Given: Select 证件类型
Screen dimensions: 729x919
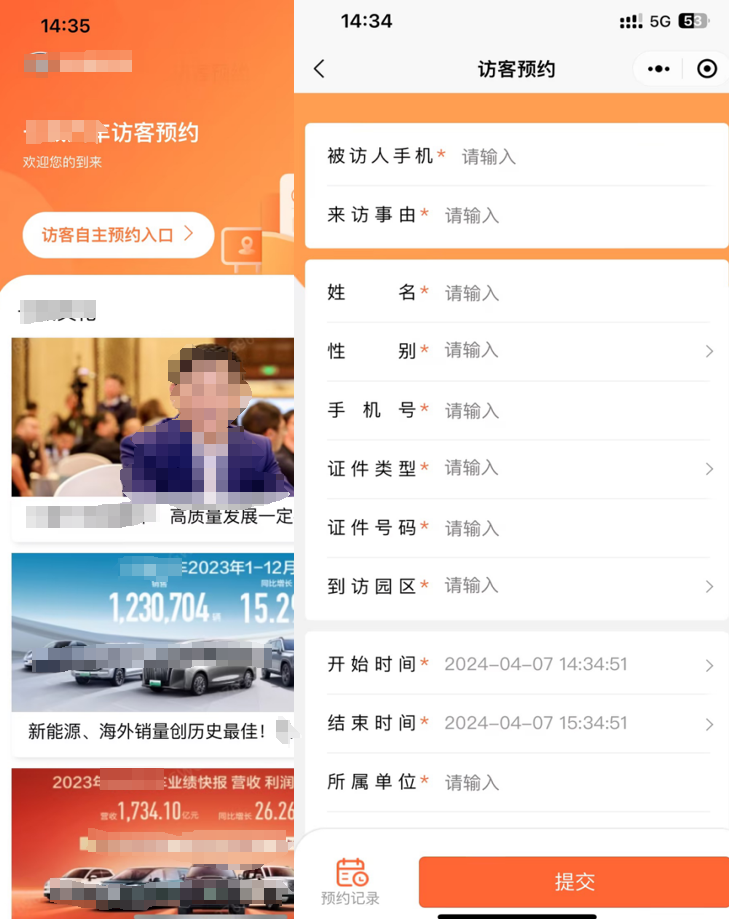Looking at the screenshot, I should (x=575, y=468).
